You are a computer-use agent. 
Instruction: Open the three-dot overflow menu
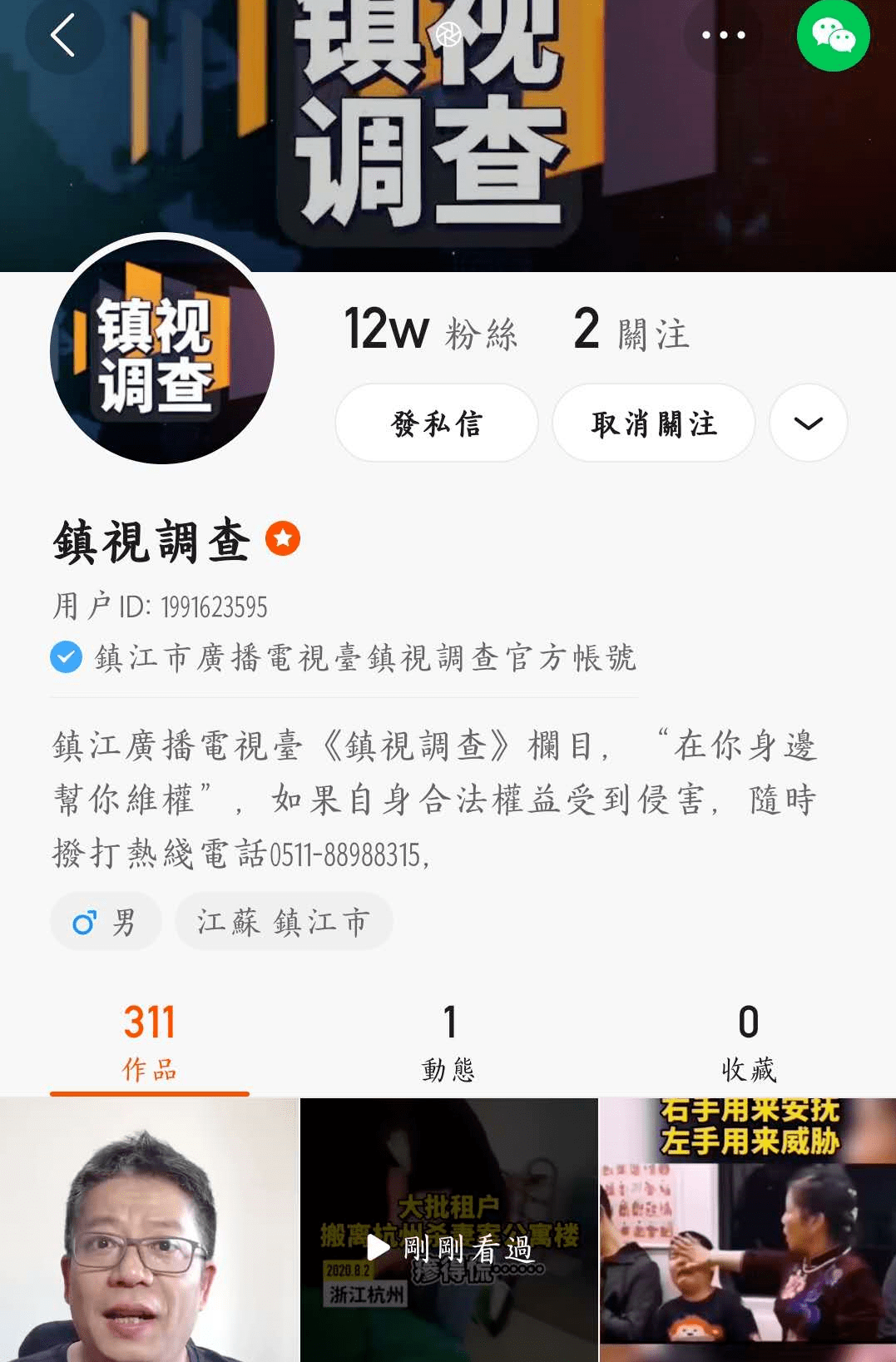coord(723,36)
